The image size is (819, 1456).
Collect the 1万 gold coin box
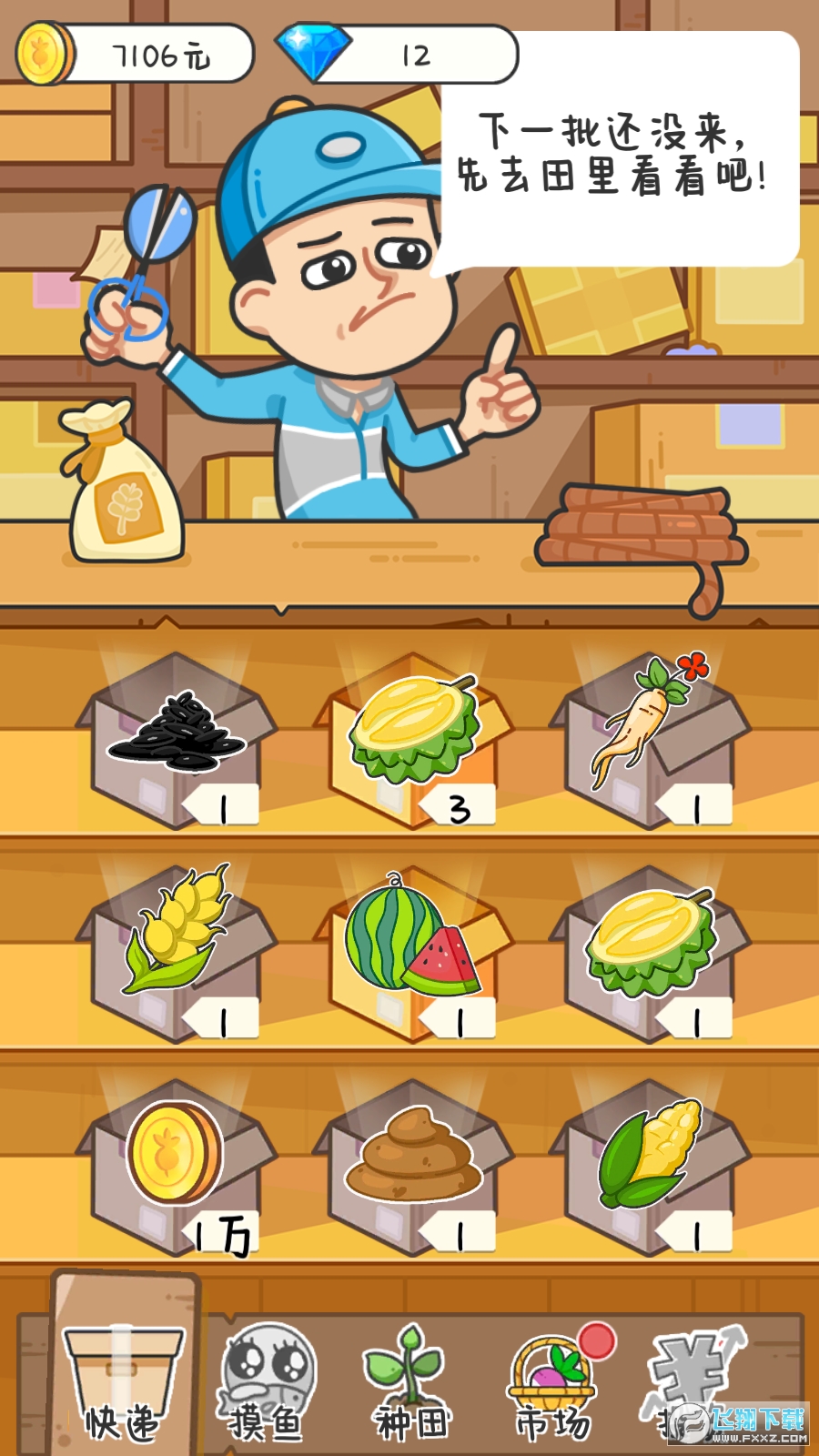click(x=177, y=1167)
